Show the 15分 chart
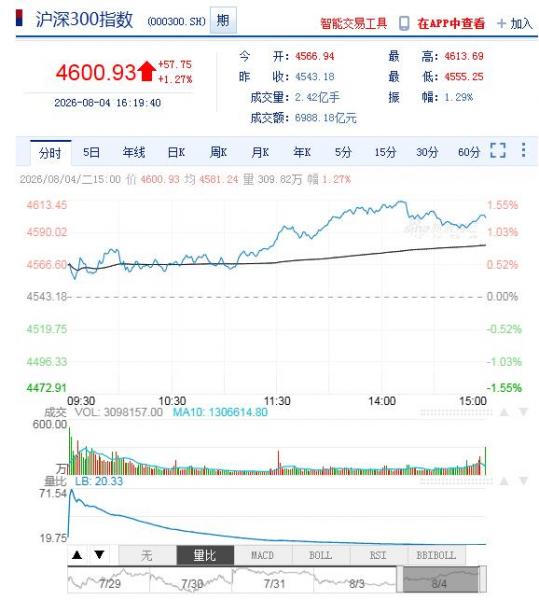Viewport: 539px width, 600px height. (385, 153)
